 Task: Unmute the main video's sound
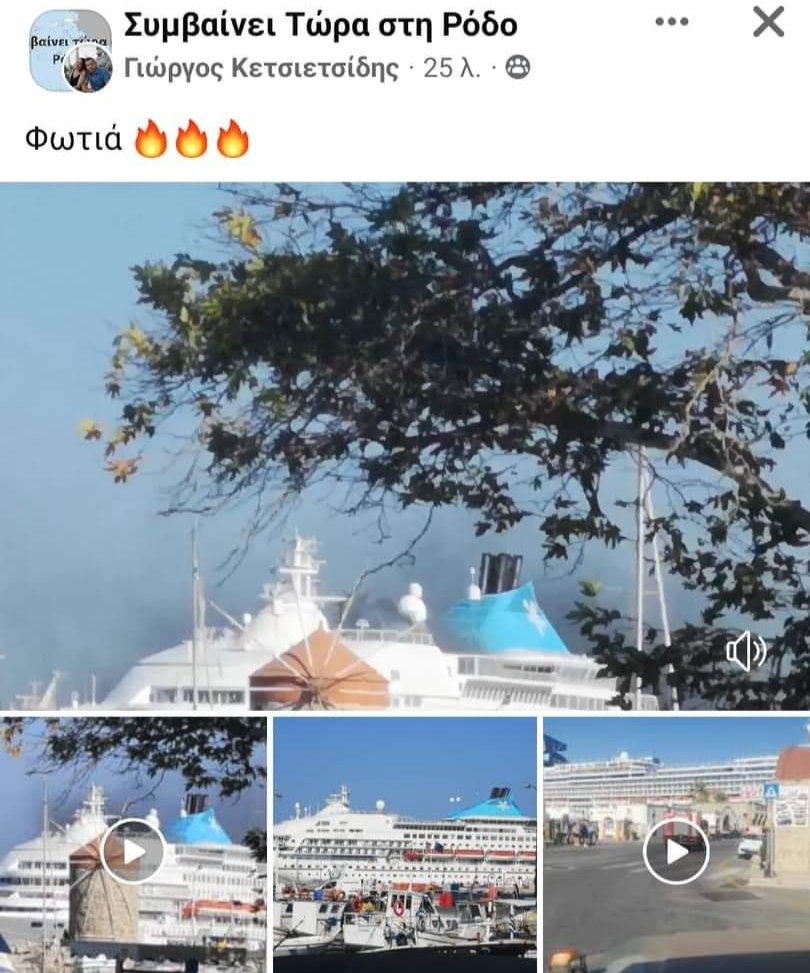click(x=745, y=652)
